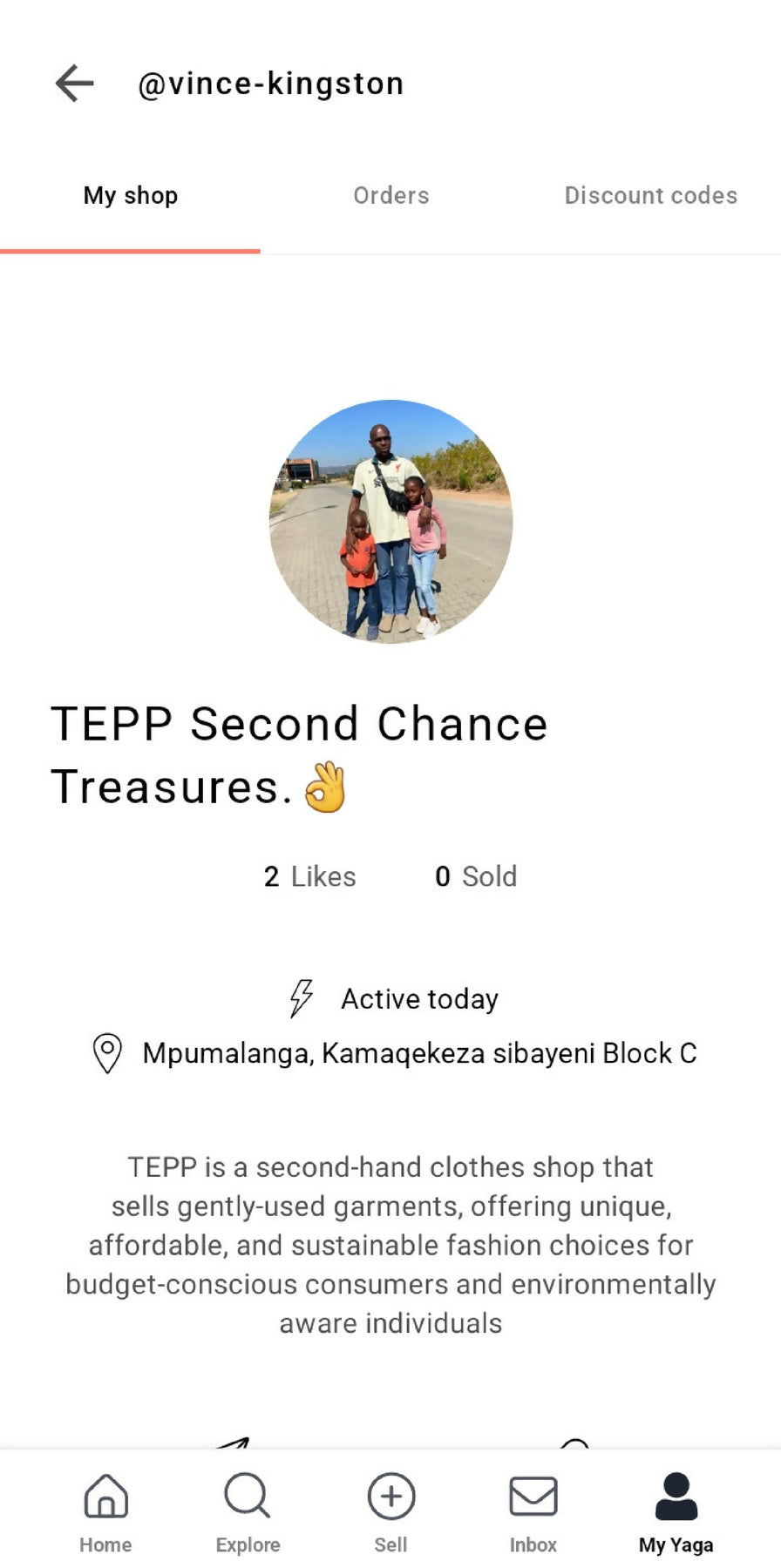
Task: View the shop profile photo
Action: pyautogui.click(x=390, y=522)
